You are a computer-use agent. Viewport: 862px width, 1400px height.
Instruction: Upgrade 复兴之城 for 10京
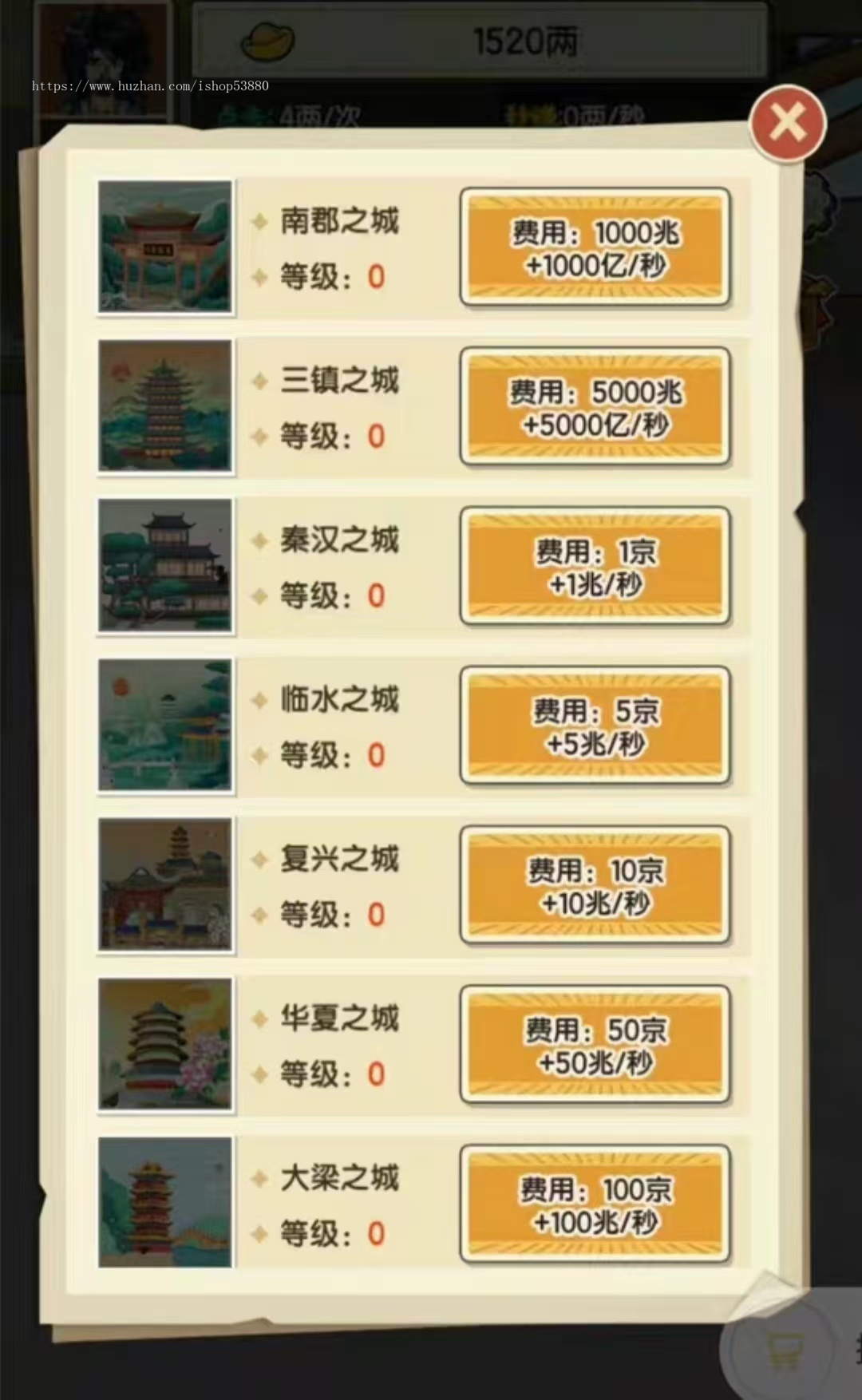pyautogui.click(x=595, y=886)
